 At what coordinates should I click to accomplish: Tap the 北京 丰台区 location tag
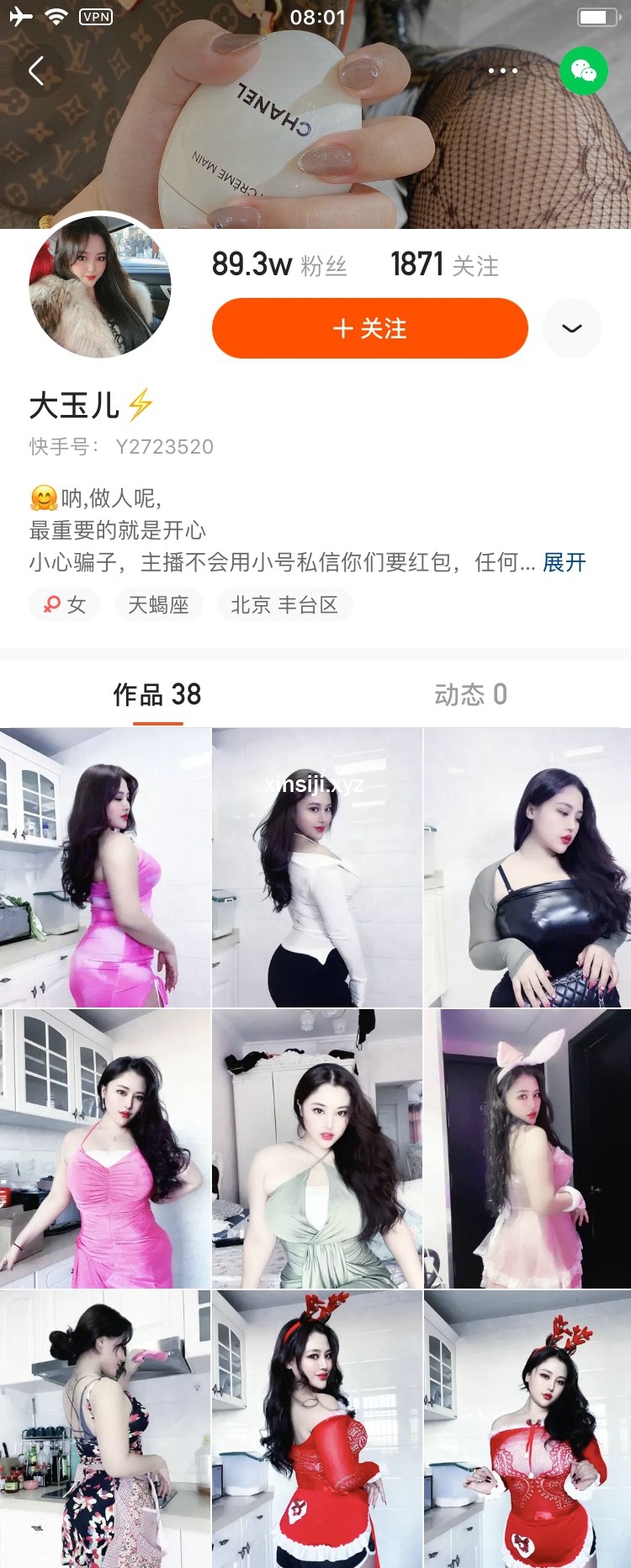pos(284,604)
